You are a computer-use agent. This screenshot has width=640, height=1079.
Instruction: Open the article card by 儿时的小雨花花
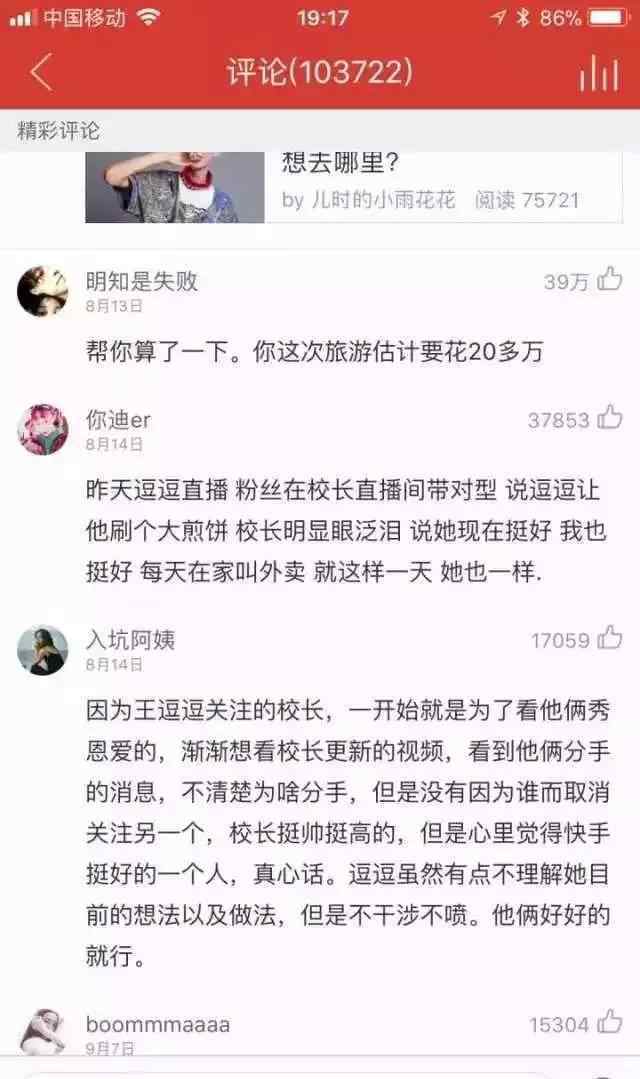tap(354, 187)
